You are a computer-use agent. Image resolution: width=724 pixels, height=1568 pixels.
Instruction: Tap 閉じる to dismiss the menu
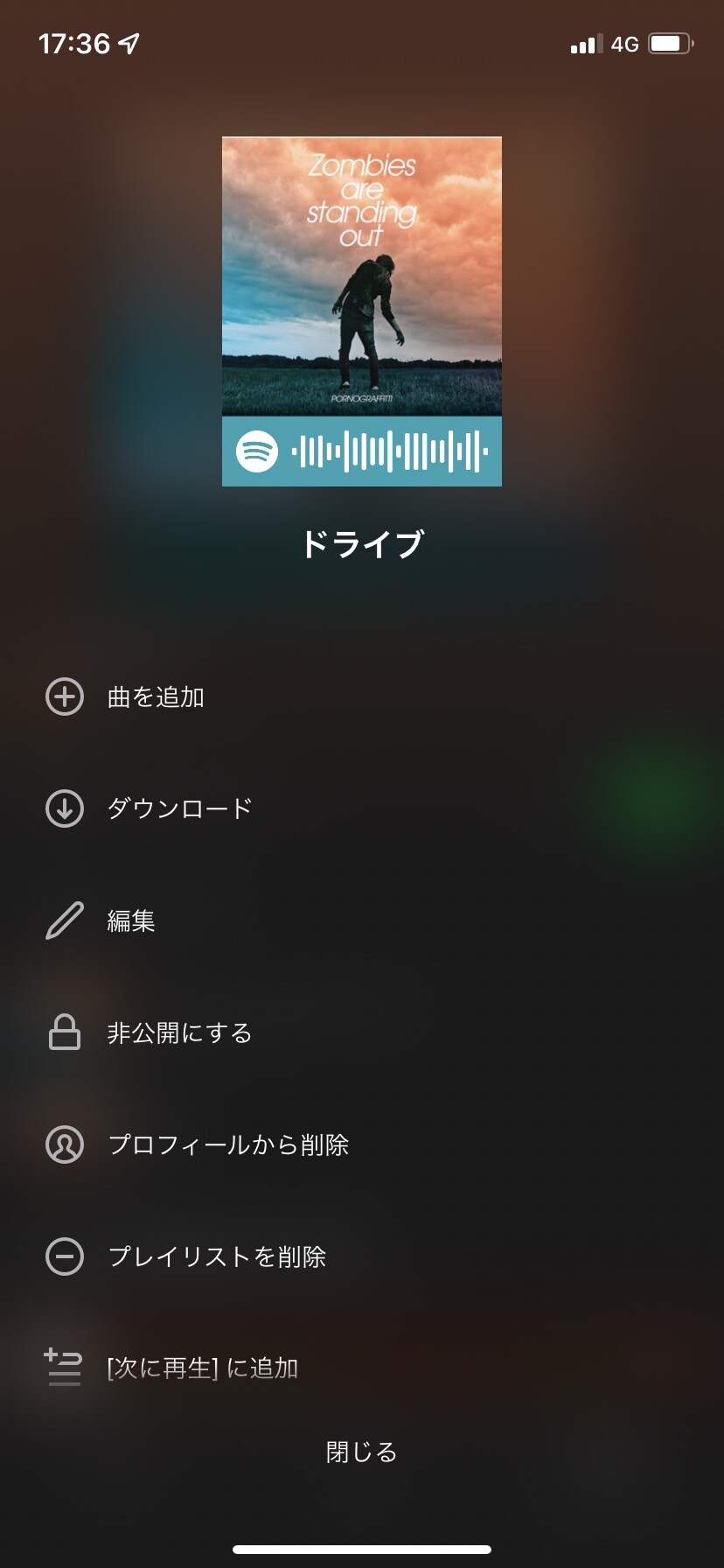click(x=361, y=1451)
